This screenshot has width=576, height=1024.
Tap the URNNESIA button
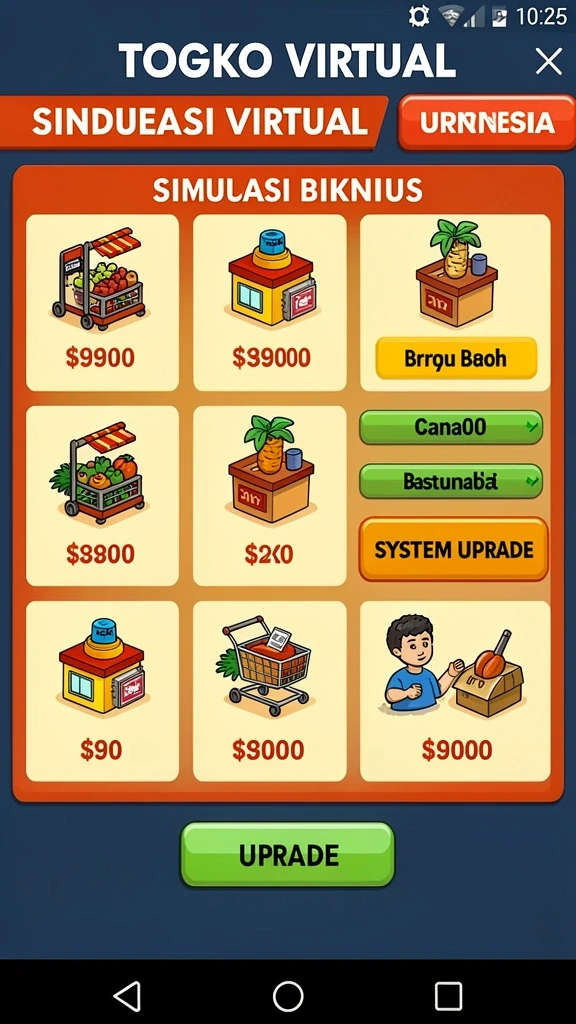click(487, 122)
